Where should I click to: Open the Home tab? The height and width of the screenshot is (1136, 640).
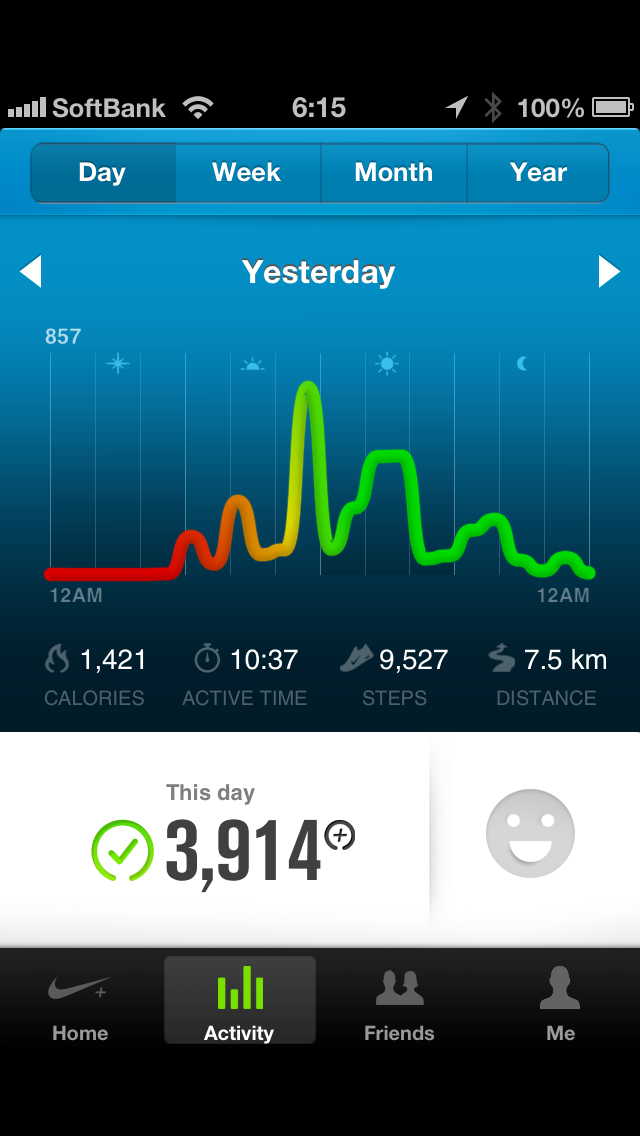(x=80, y=1001)
